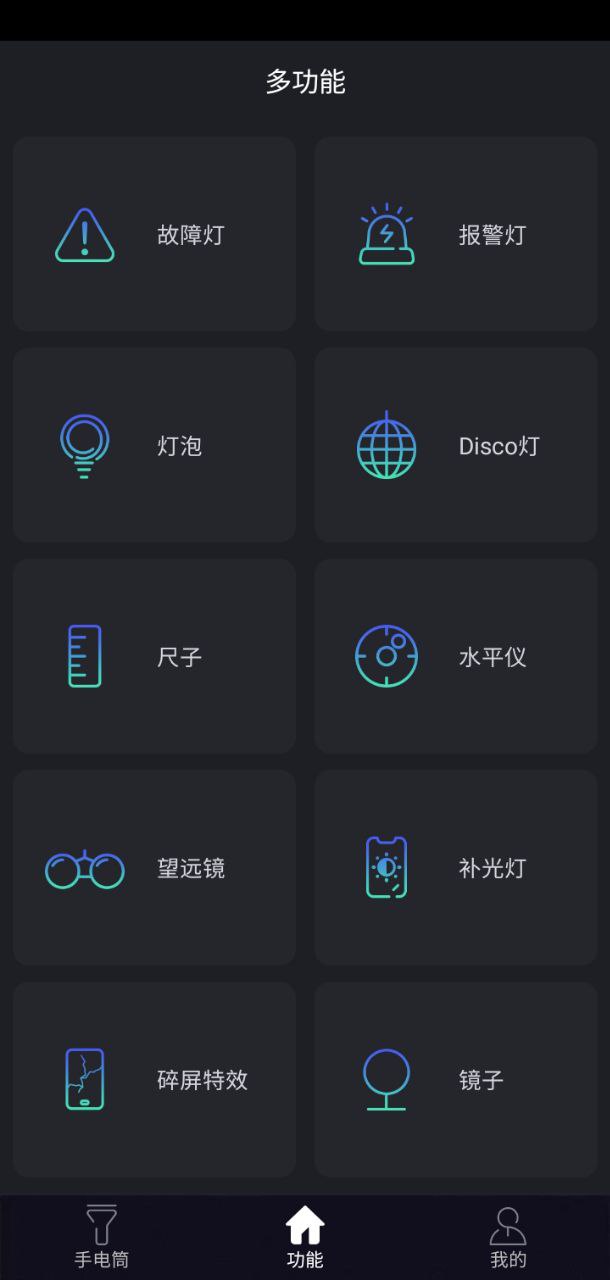The height and width of the screenshot is (1280, 610).
Task: Open the 报警灯 alarm light tile
Action: click(x=456, y=235)
